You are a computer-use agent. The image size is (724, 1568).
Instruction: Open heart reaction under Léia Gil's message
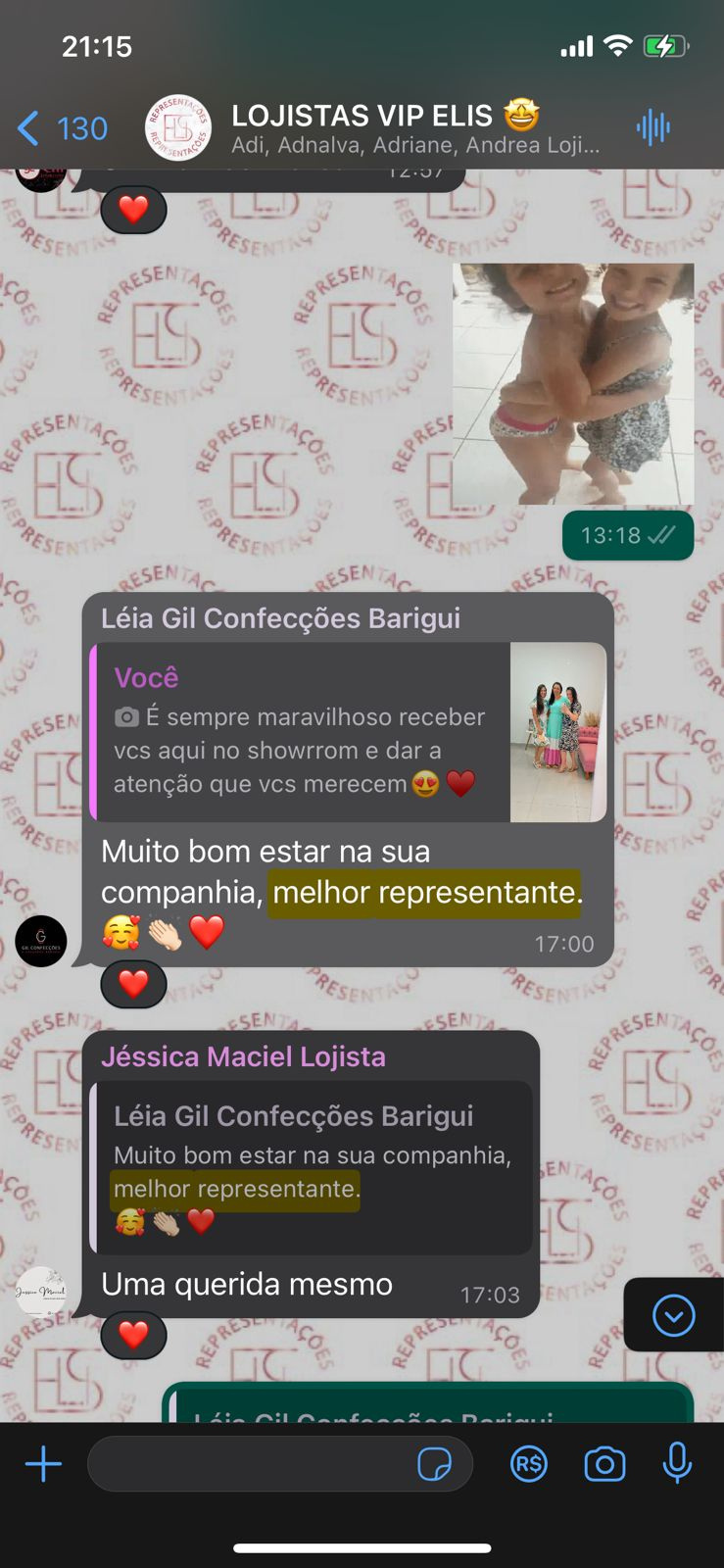click(133, 983)
